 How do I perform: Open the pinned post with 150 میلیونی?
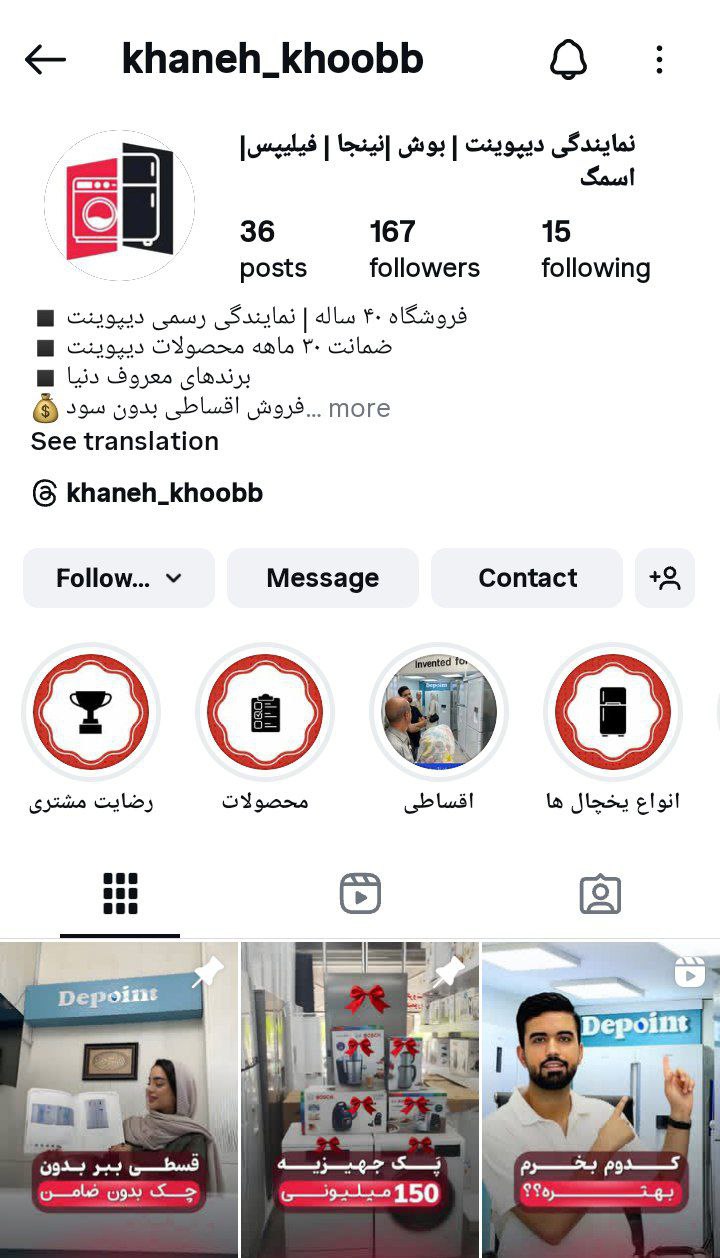point(360,1100)
